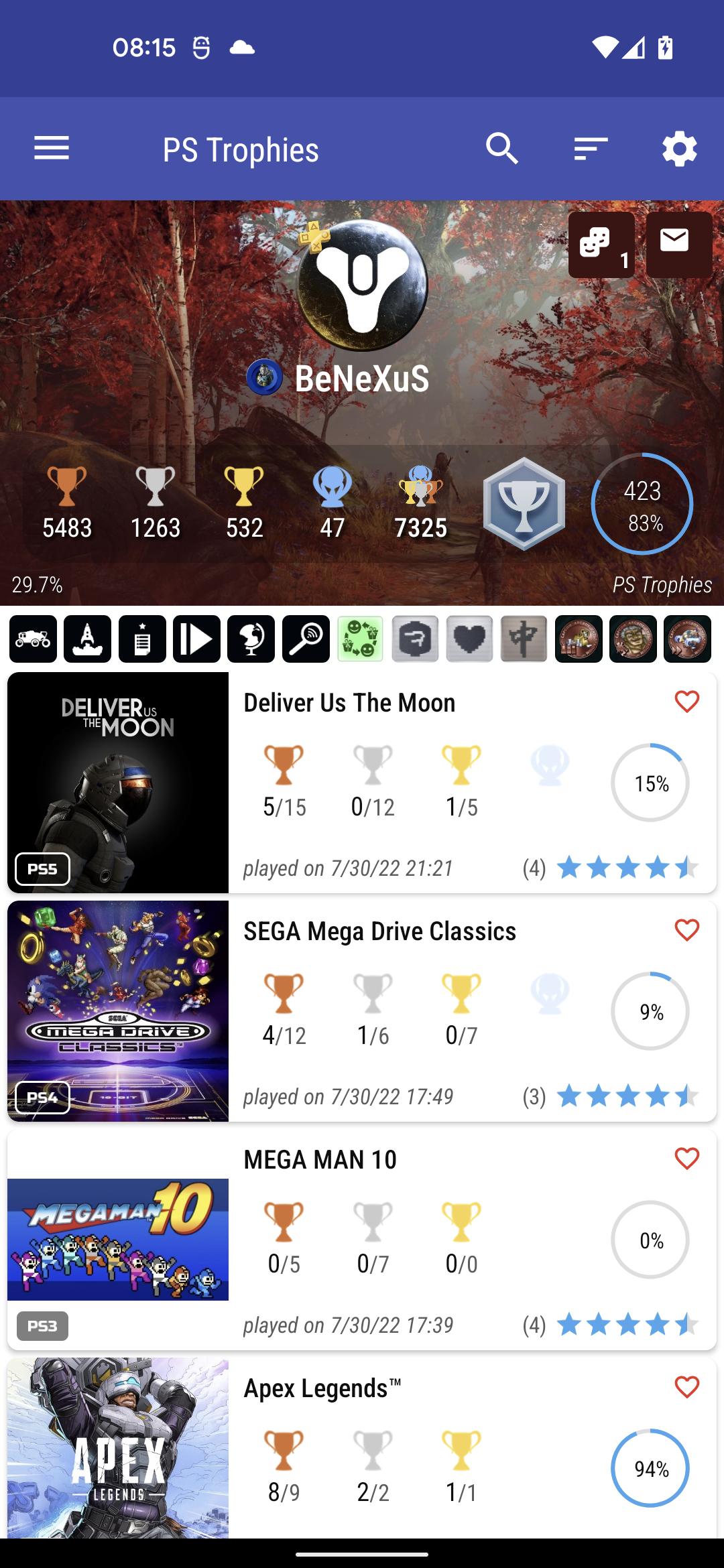The image size is (724, 1568).
Task: Tap the BeNeXuS profile avatar
Action: pos(362,285)
